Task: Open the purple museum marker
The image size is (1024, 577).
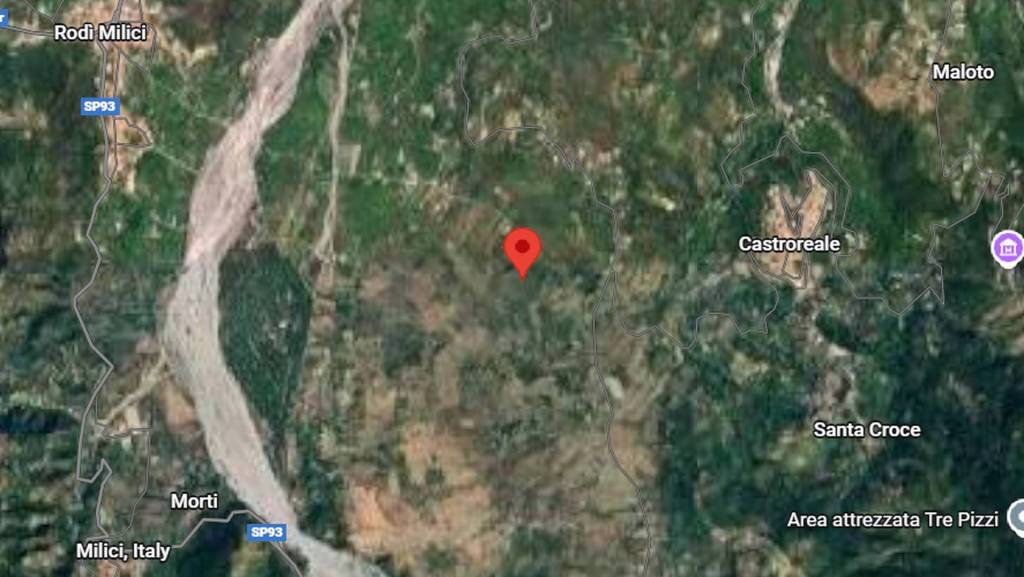Action: (1008, 246)
